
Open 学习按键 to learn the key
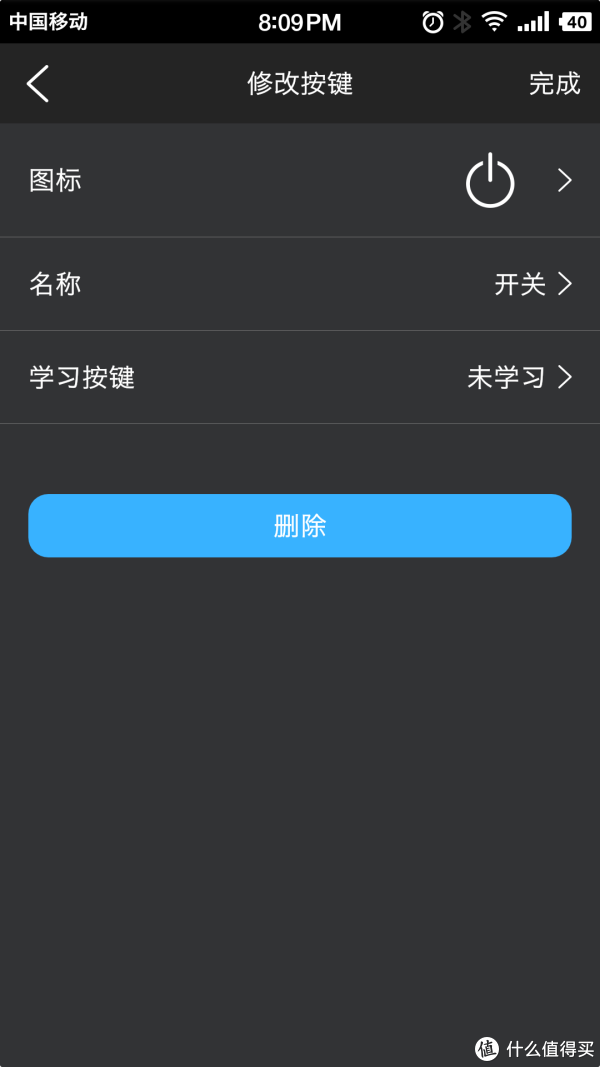coord(300,378)
